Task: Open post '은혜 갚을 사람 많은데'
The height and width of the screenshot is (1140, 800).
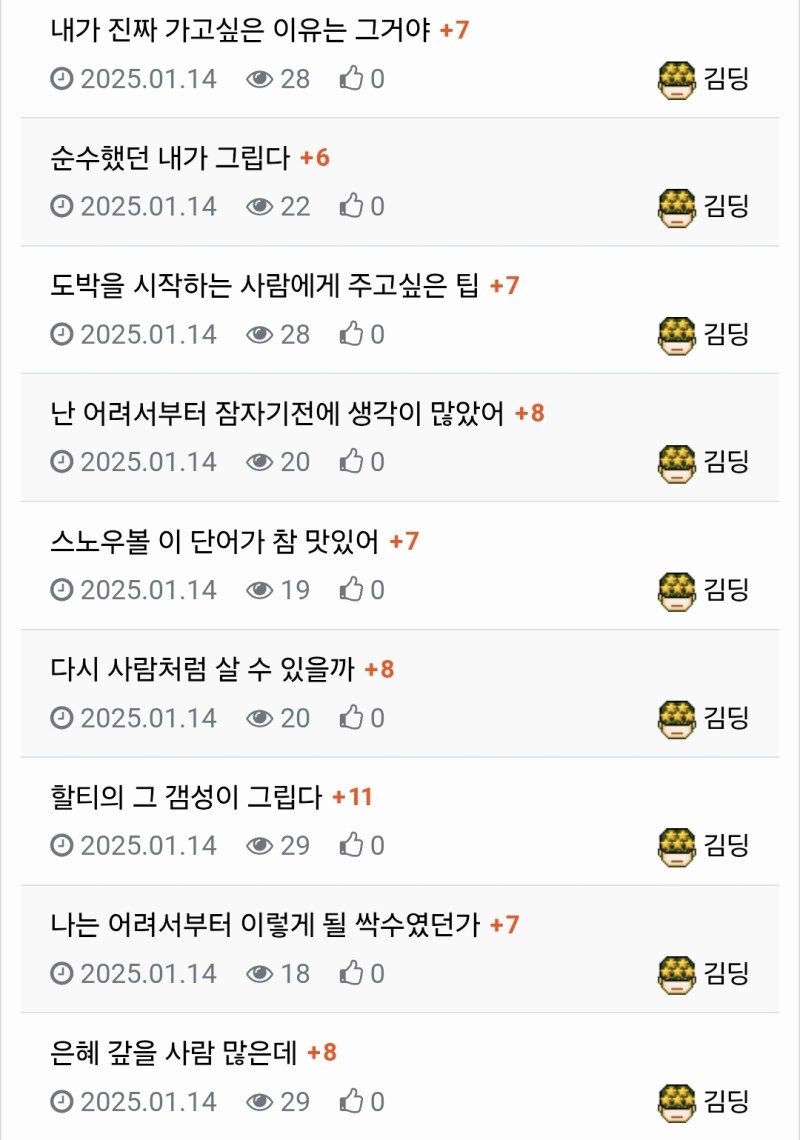Action: tap(174, 1054)
